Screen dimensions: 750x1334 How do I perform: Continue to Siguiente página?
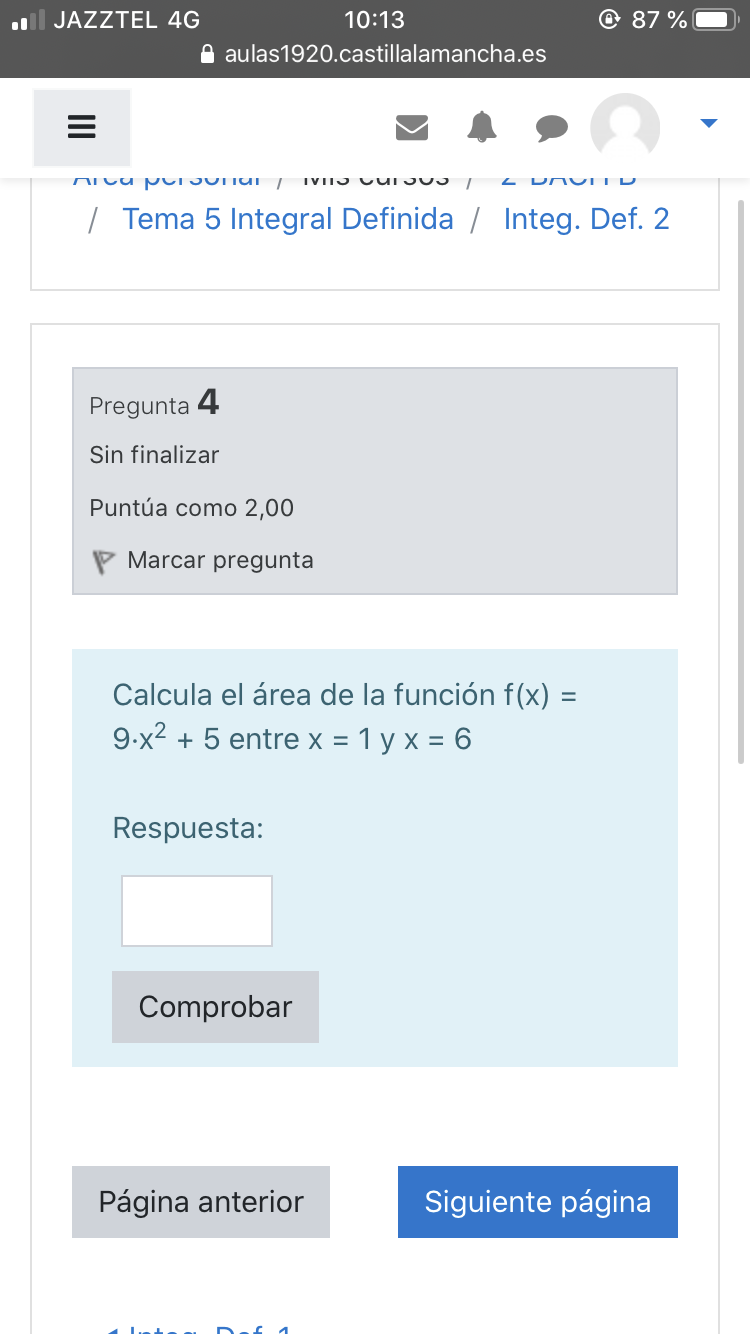pyautogui.click(x=537, y=1201)
